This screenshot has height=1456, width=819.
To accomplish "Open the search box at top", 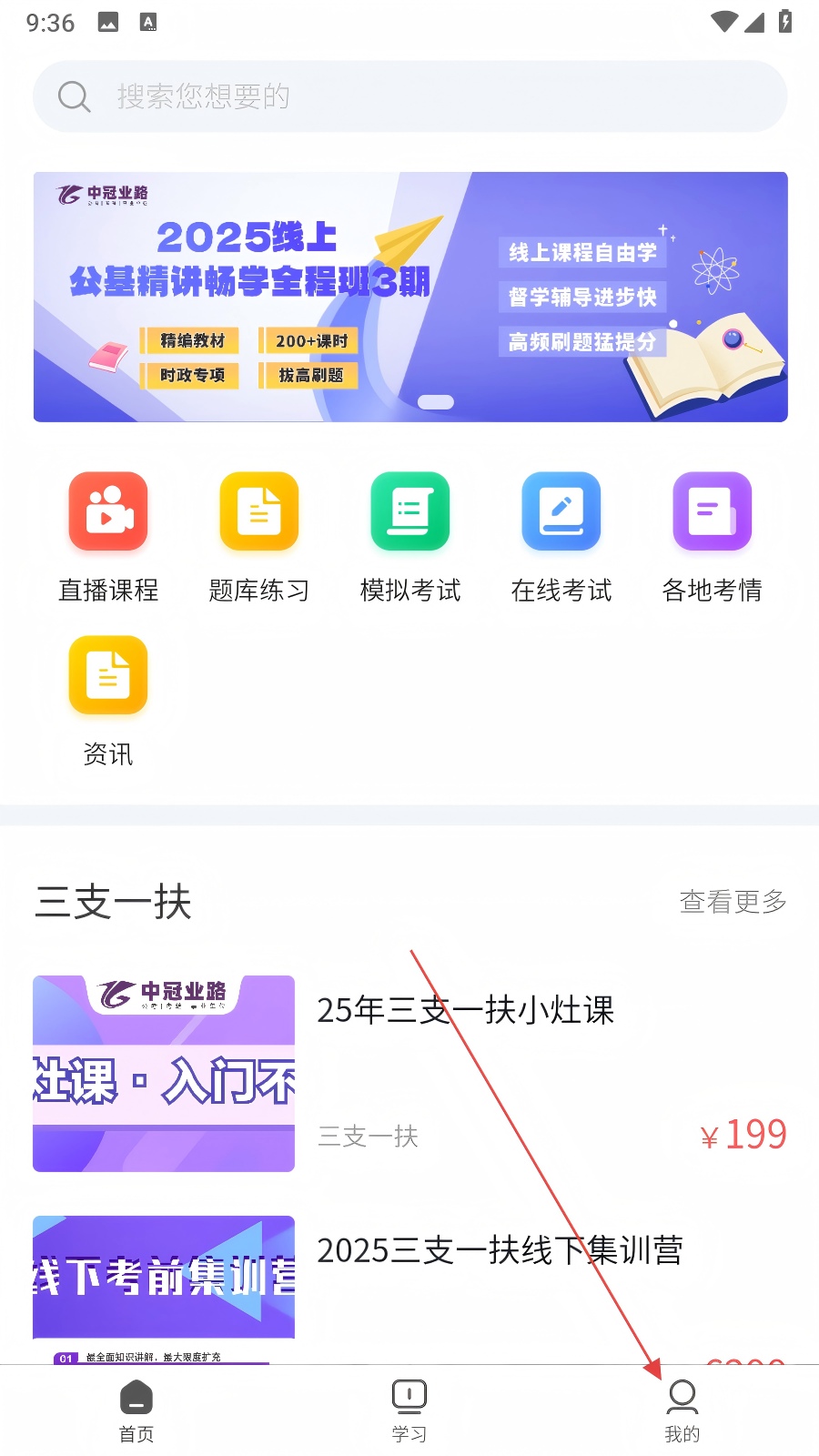I will click(x=409, y=96).
